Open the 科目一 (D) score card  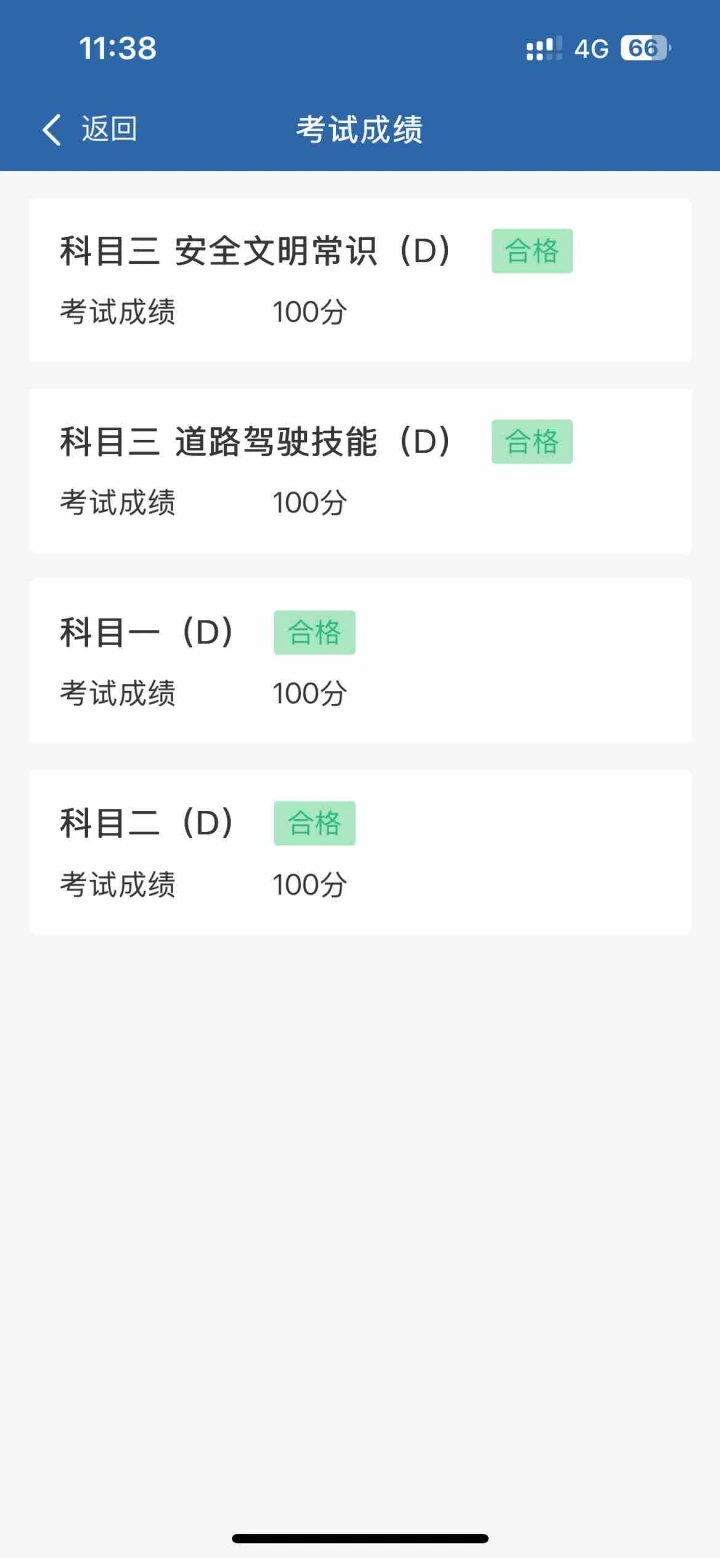(x=360, y=661)
